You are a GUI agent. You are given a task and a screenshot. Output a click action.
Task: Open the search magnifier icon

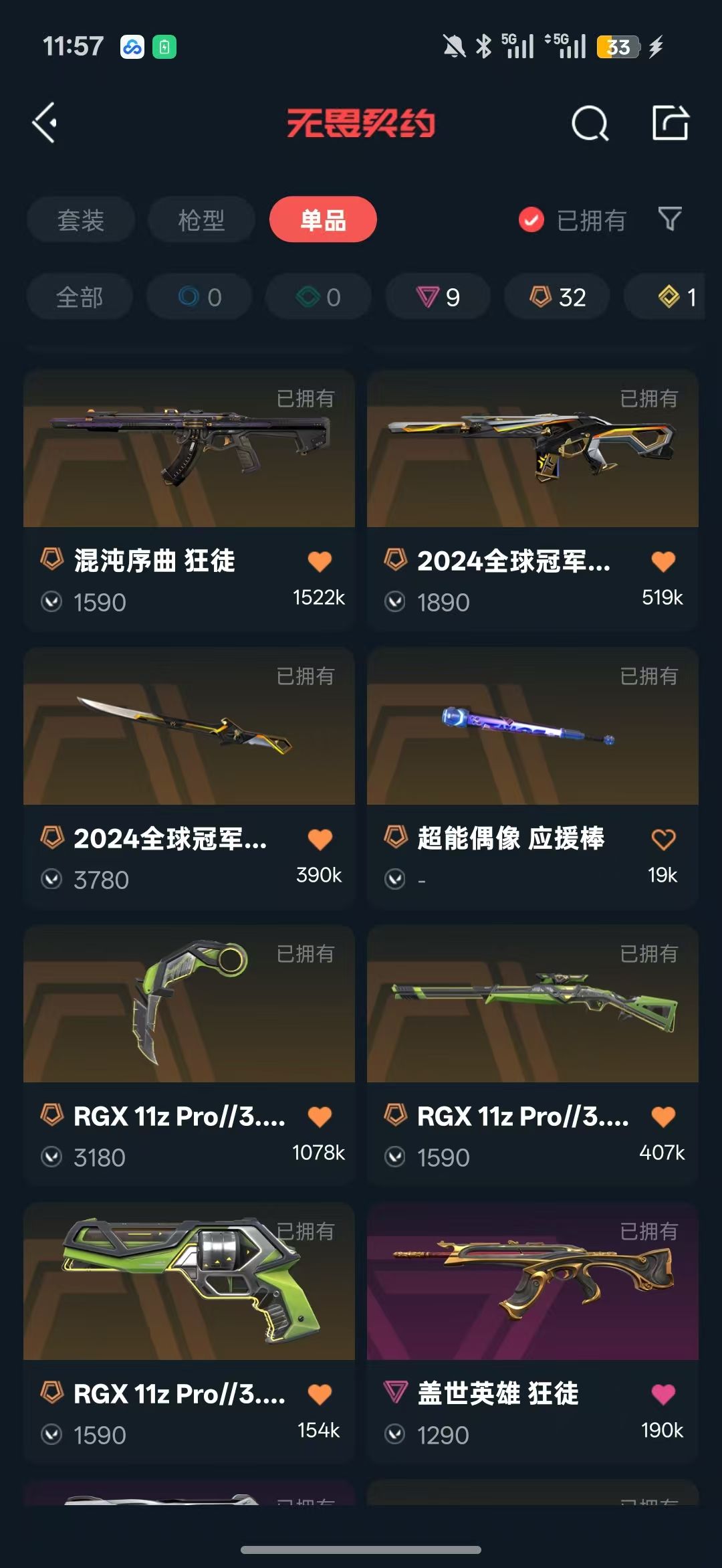pos(590,123)
